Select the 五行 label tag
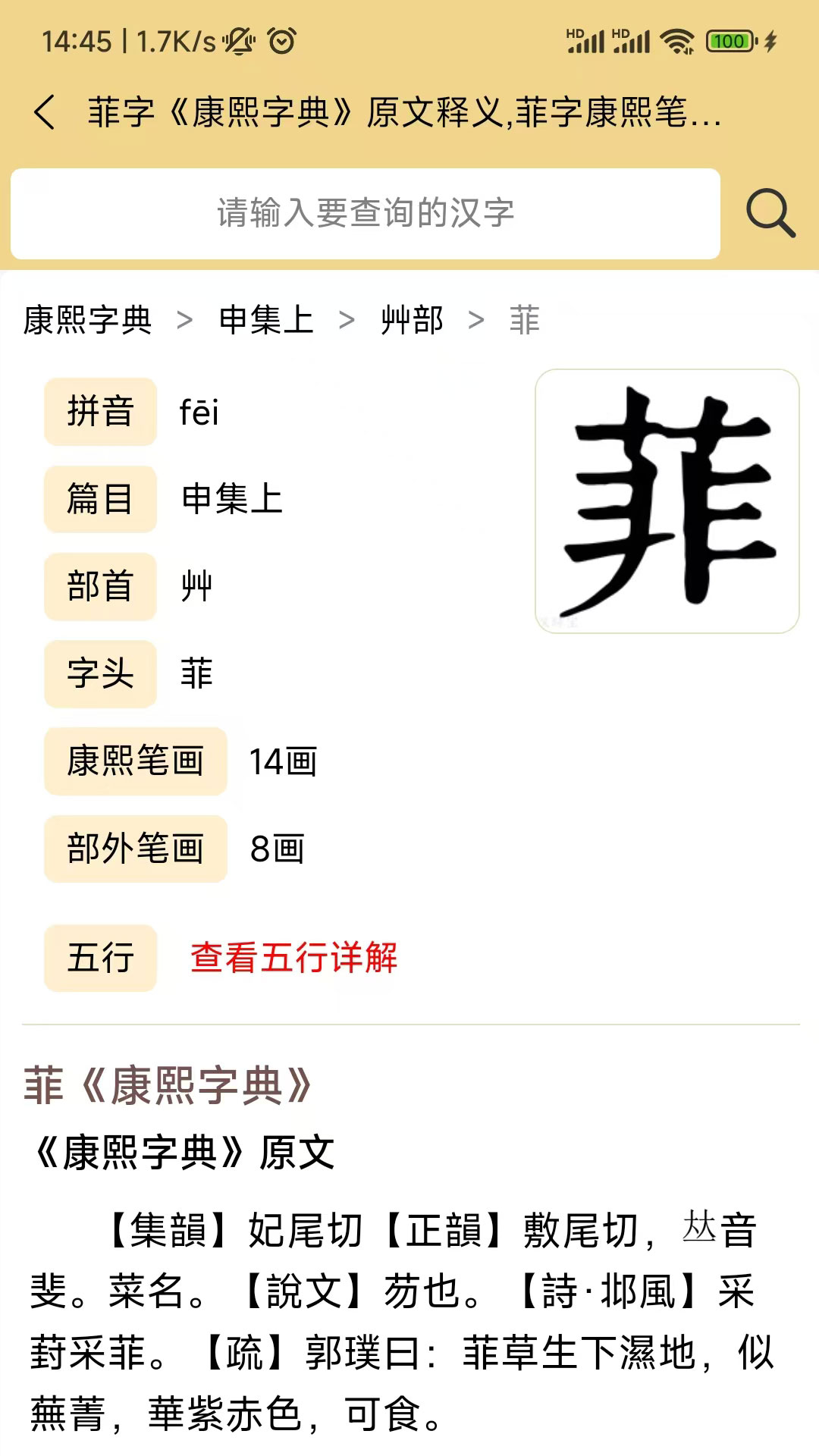This screenshot has width=819, height=1456. tap(100, 958)
